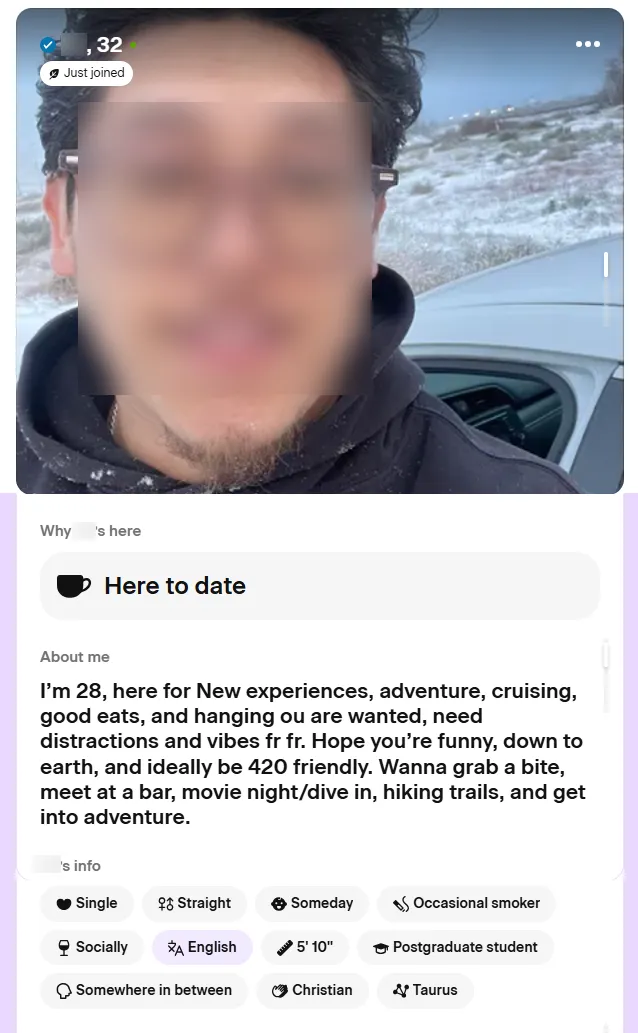The image size is (638, 1033).
Task: Open the three-dot overflow menu
Action: click(587, 44)
